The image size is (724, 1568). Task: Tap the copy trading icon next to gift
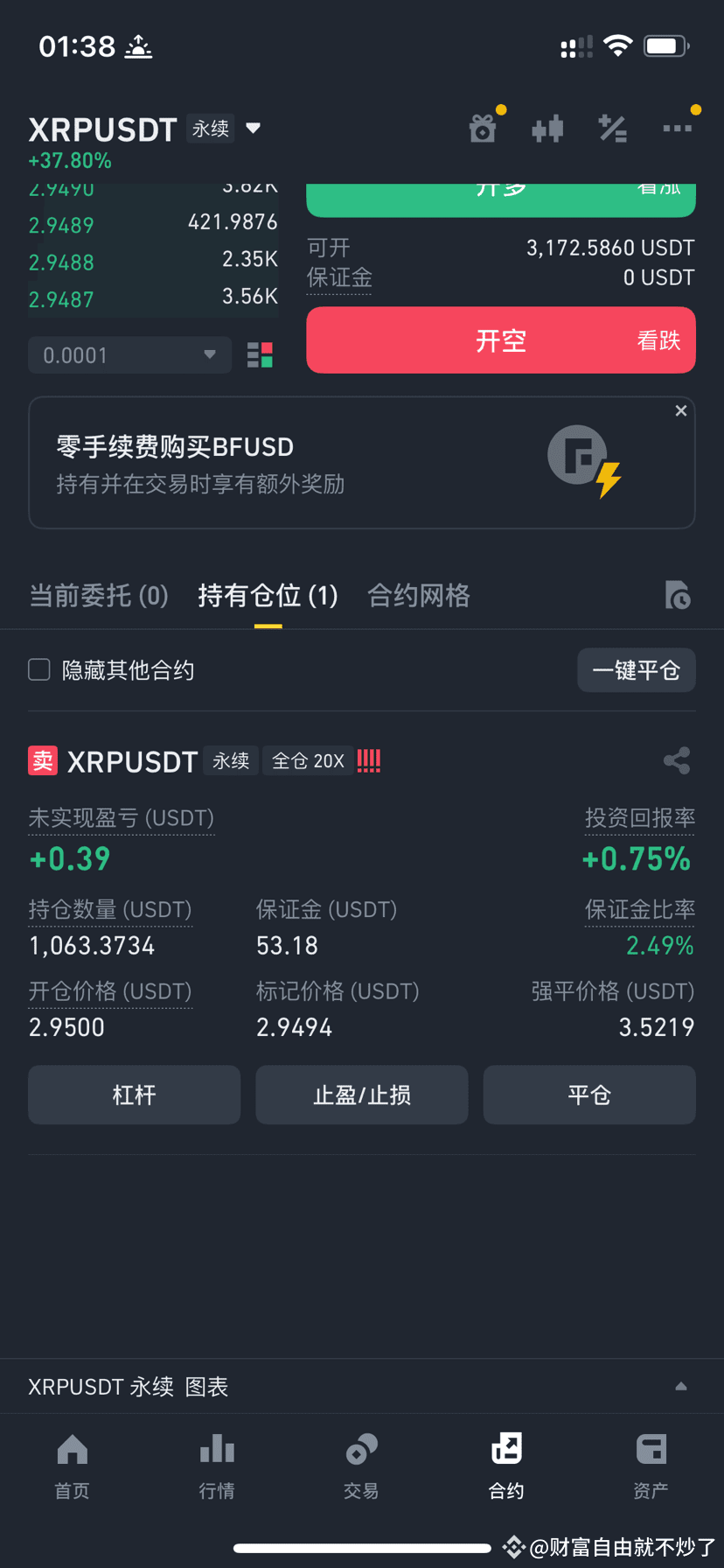click(x=547, y=128)
